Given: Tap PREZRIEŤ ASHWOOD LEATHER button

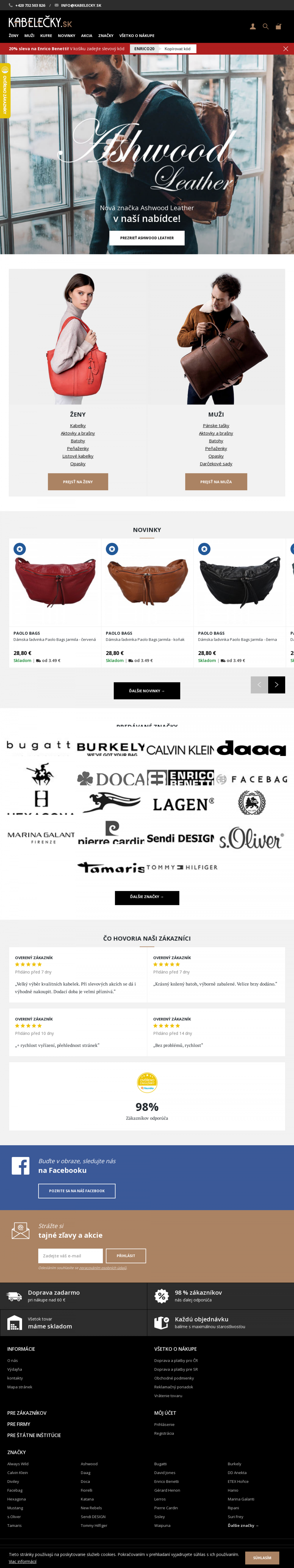Looking at the screenshot, I should (x=147, y=238).
